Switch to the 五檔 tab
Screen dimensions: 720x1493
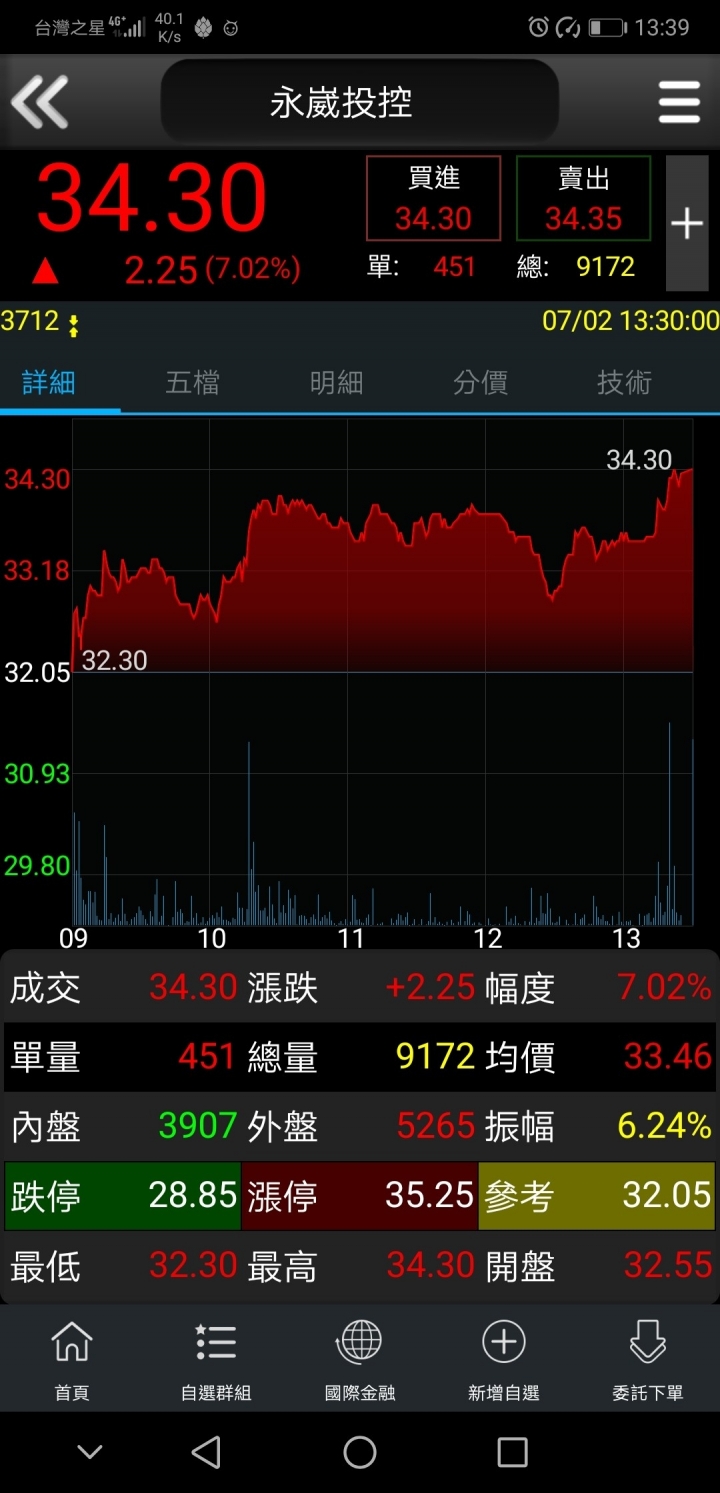[192, 382]
